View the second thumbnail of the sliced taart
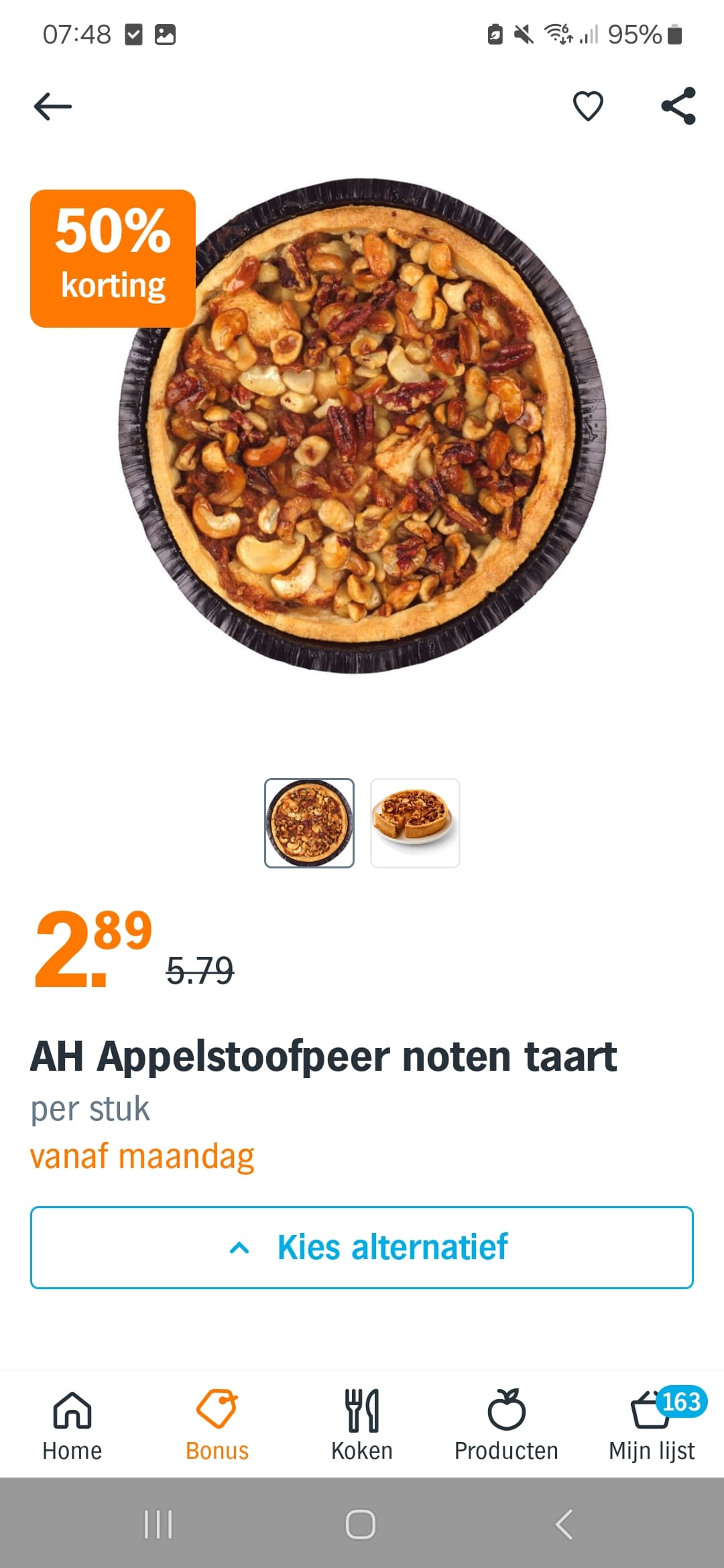 click(x=415, y=823)
